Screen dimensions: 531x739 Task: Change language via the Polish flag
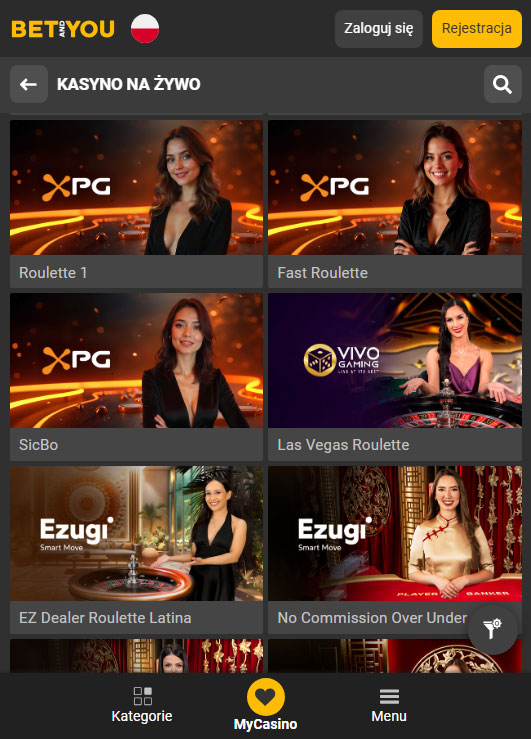tap(145, 29)
